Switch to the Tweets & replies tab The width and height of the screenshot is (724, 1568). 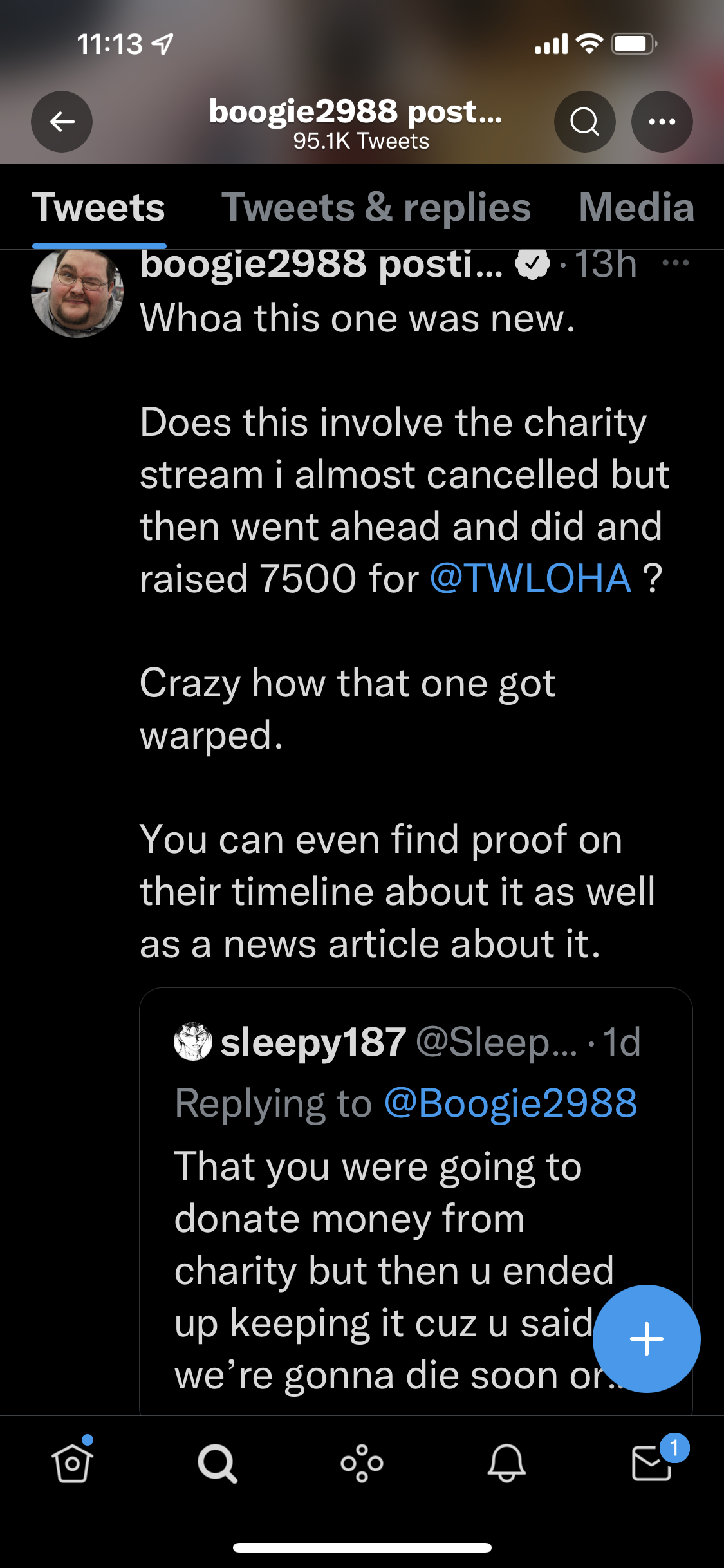[376, 208]
